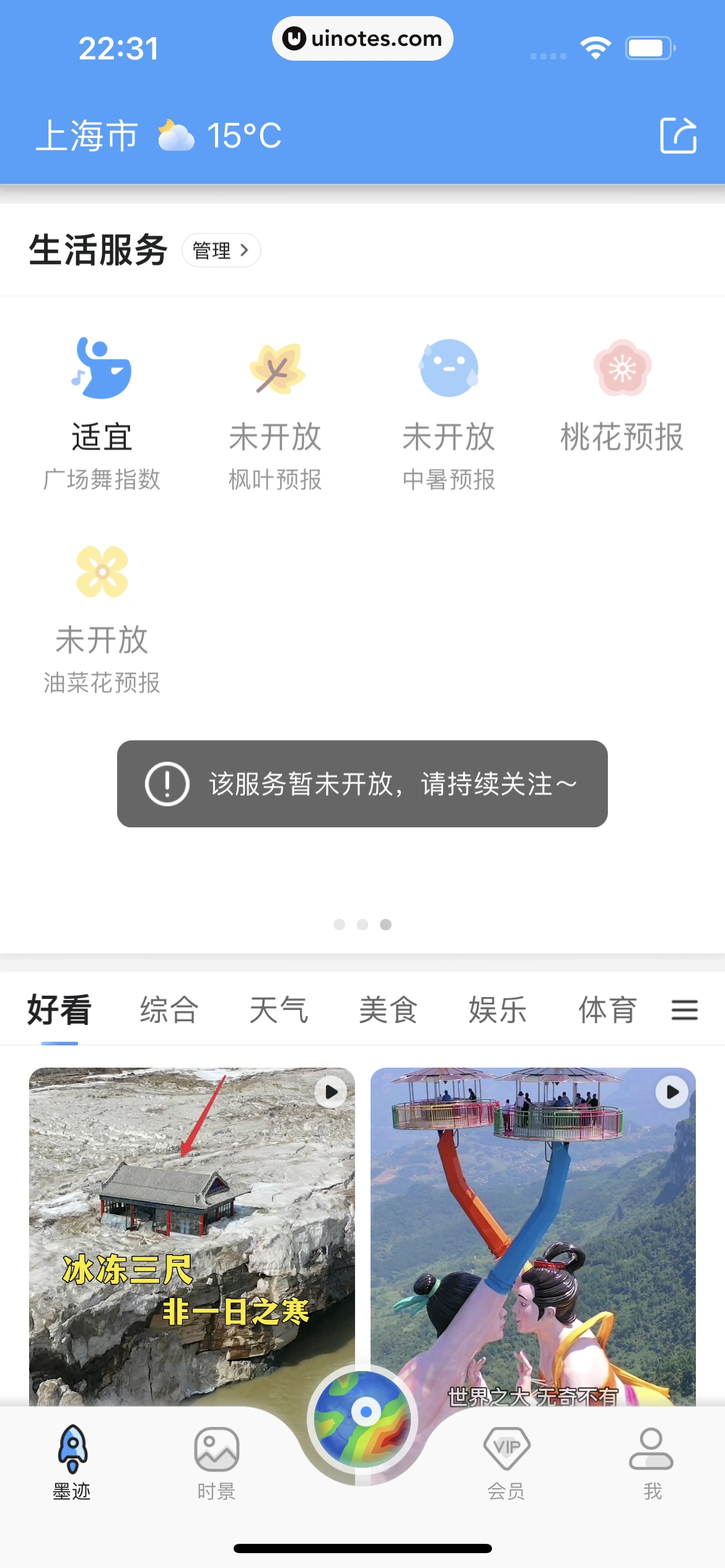
Task: Expand the 管理 services manager
Action: coord(221,250)
